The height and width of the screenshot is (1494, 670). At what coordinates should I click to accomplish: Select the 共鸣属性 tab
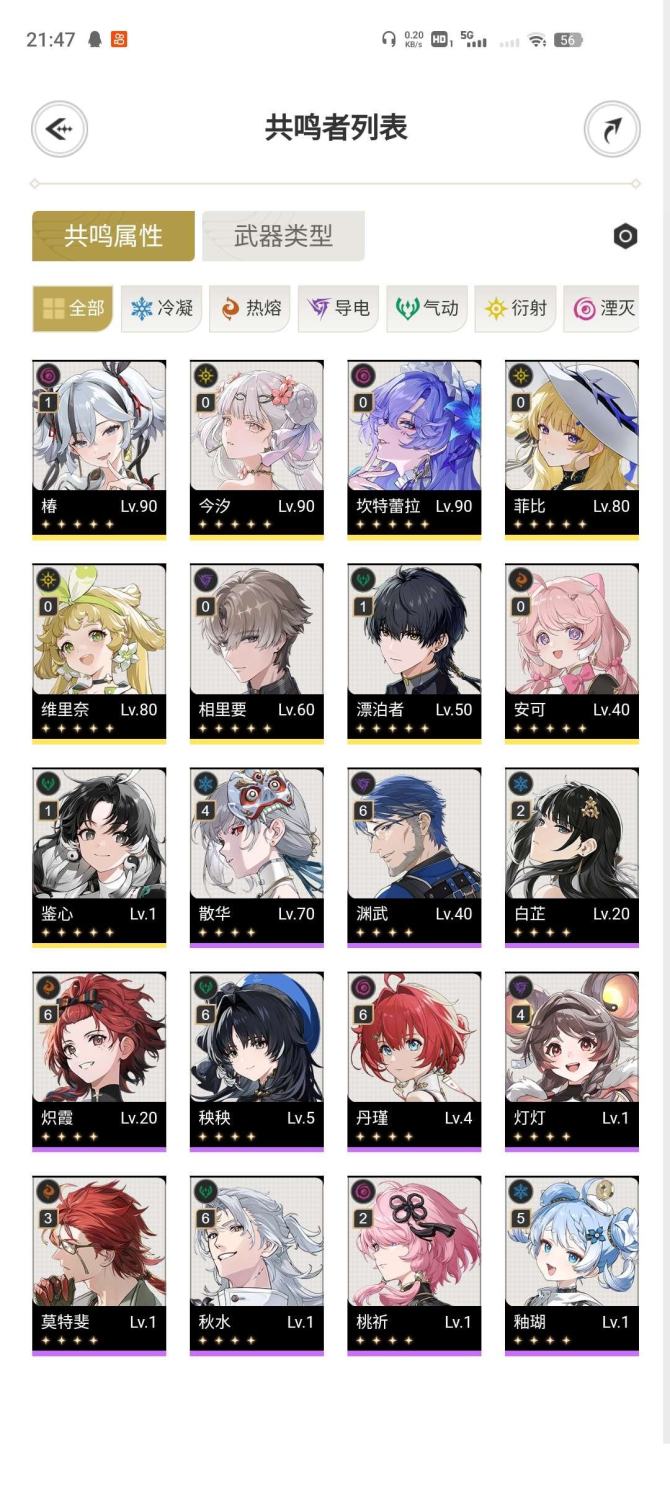click(x=113, y=236)
